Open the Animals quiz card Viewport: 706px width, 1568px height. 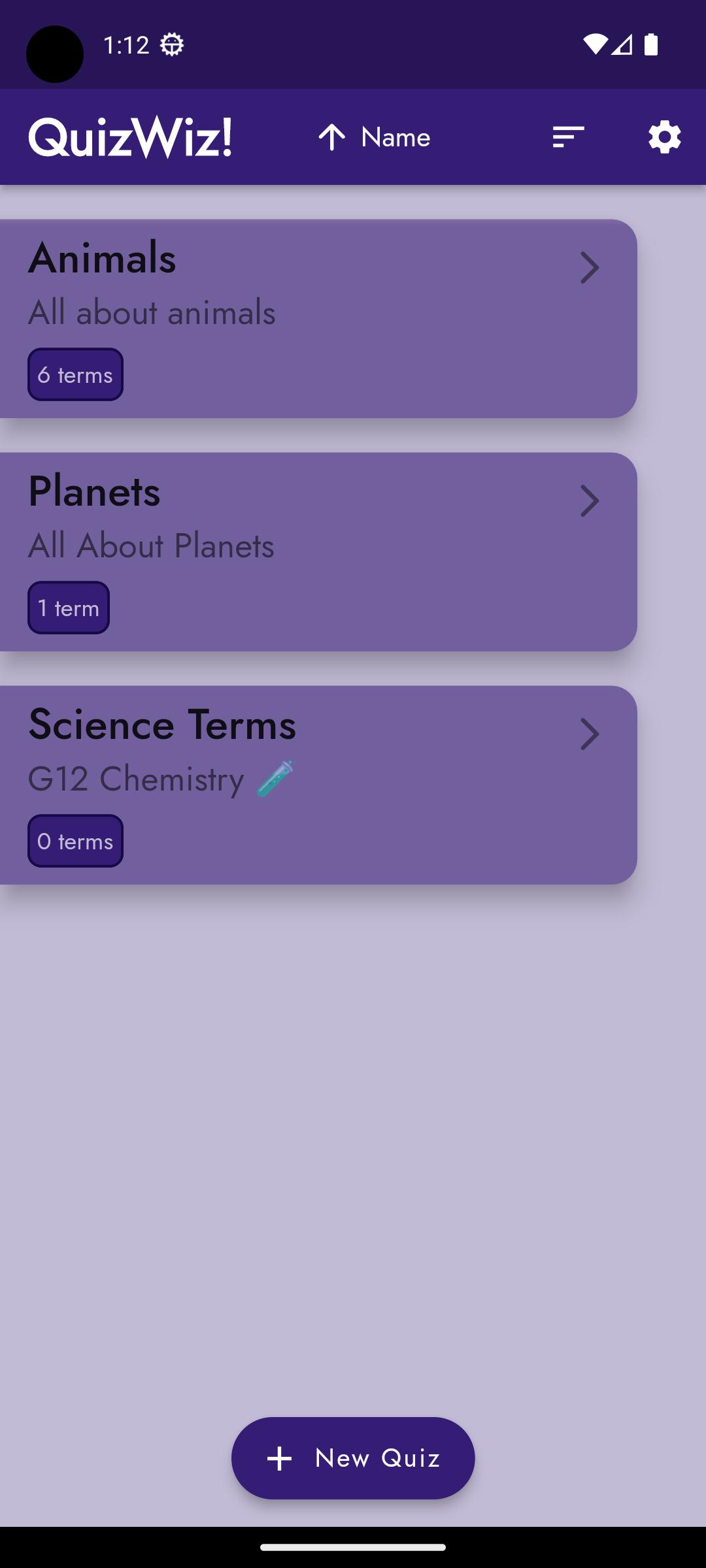point(318,319)
